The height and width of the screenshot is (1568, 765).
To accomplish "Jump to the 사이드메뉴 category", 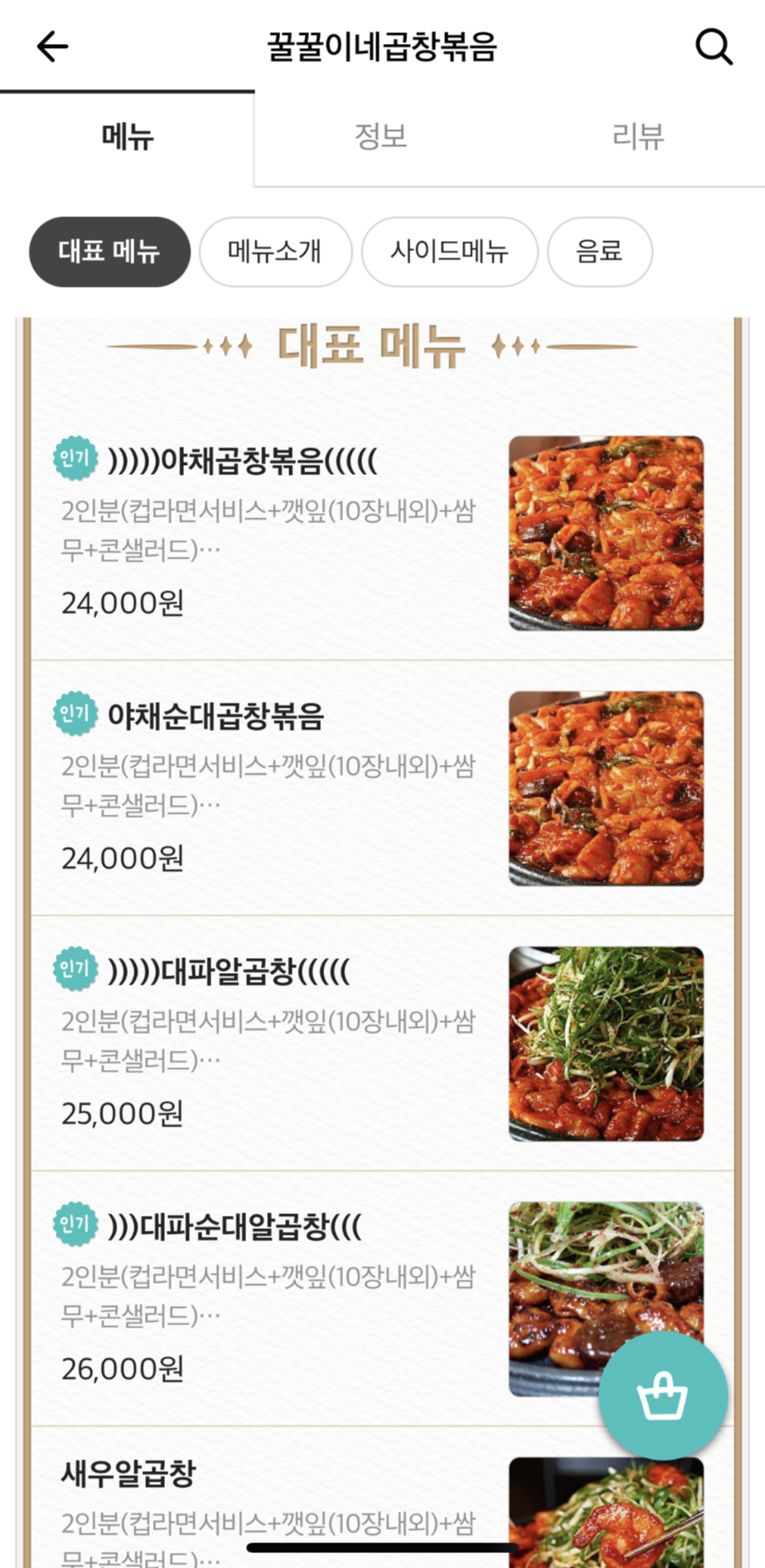I will tap(449, 252).
